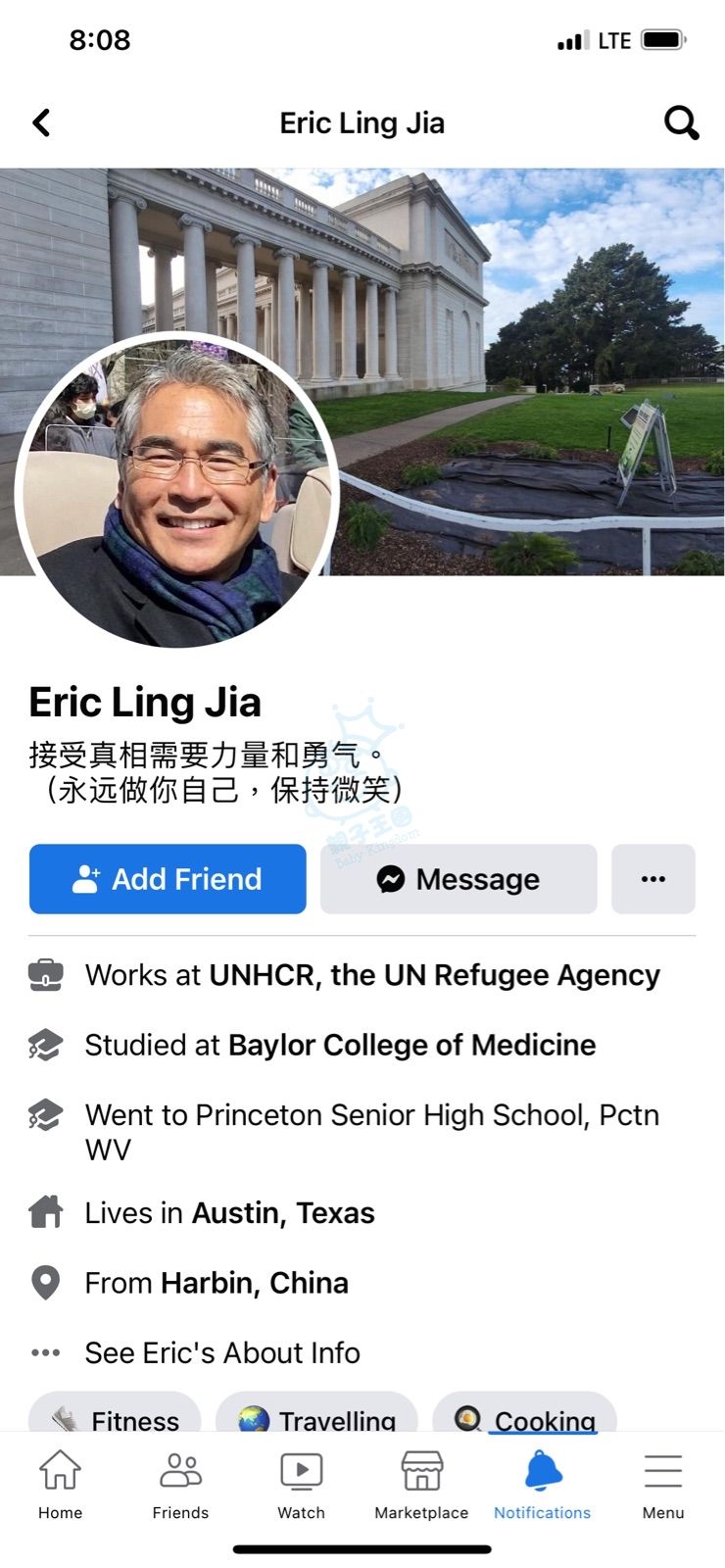
Task: Open Harbin, China hometown page
Action: [x=255, y=1283]
